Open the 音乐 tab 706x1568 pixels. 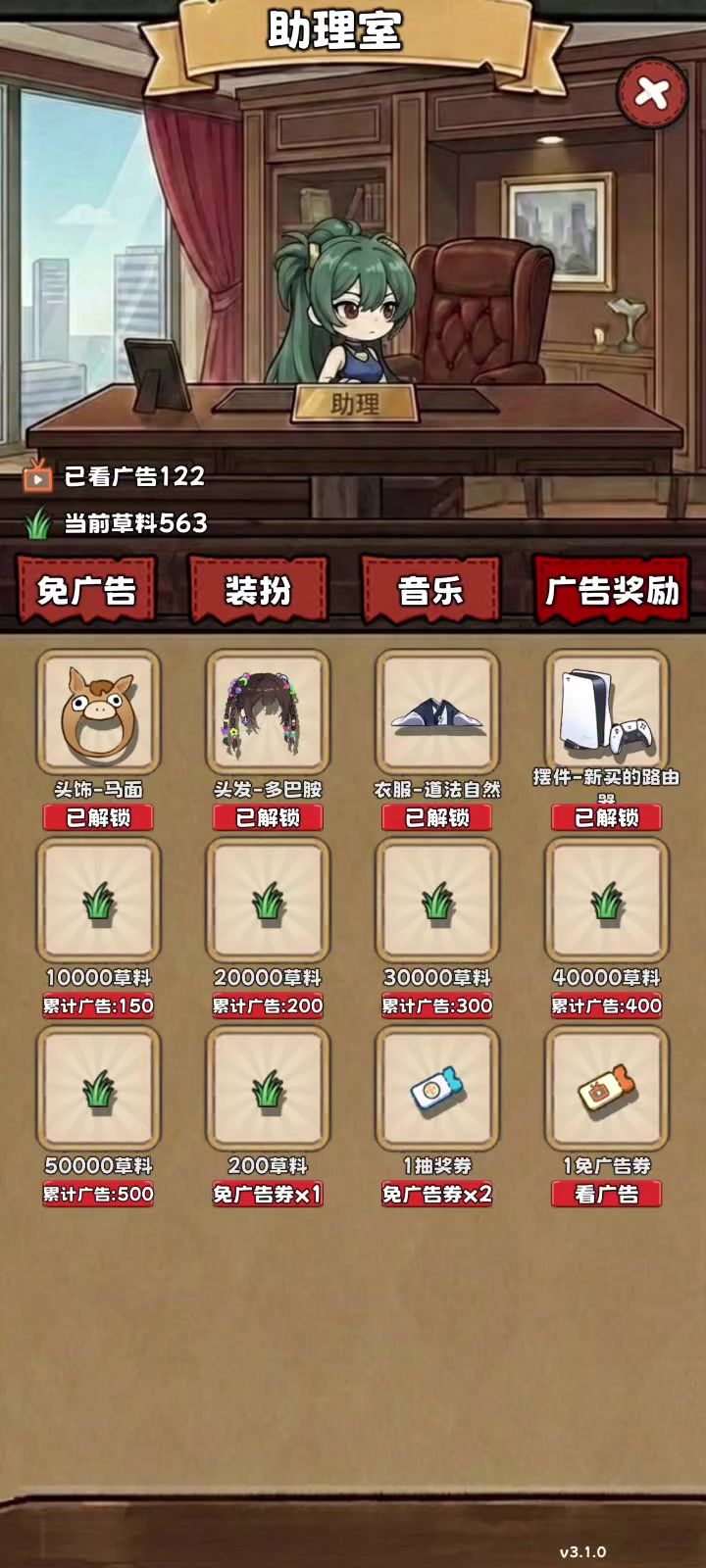pyautogui.click(x=430, y=591)
